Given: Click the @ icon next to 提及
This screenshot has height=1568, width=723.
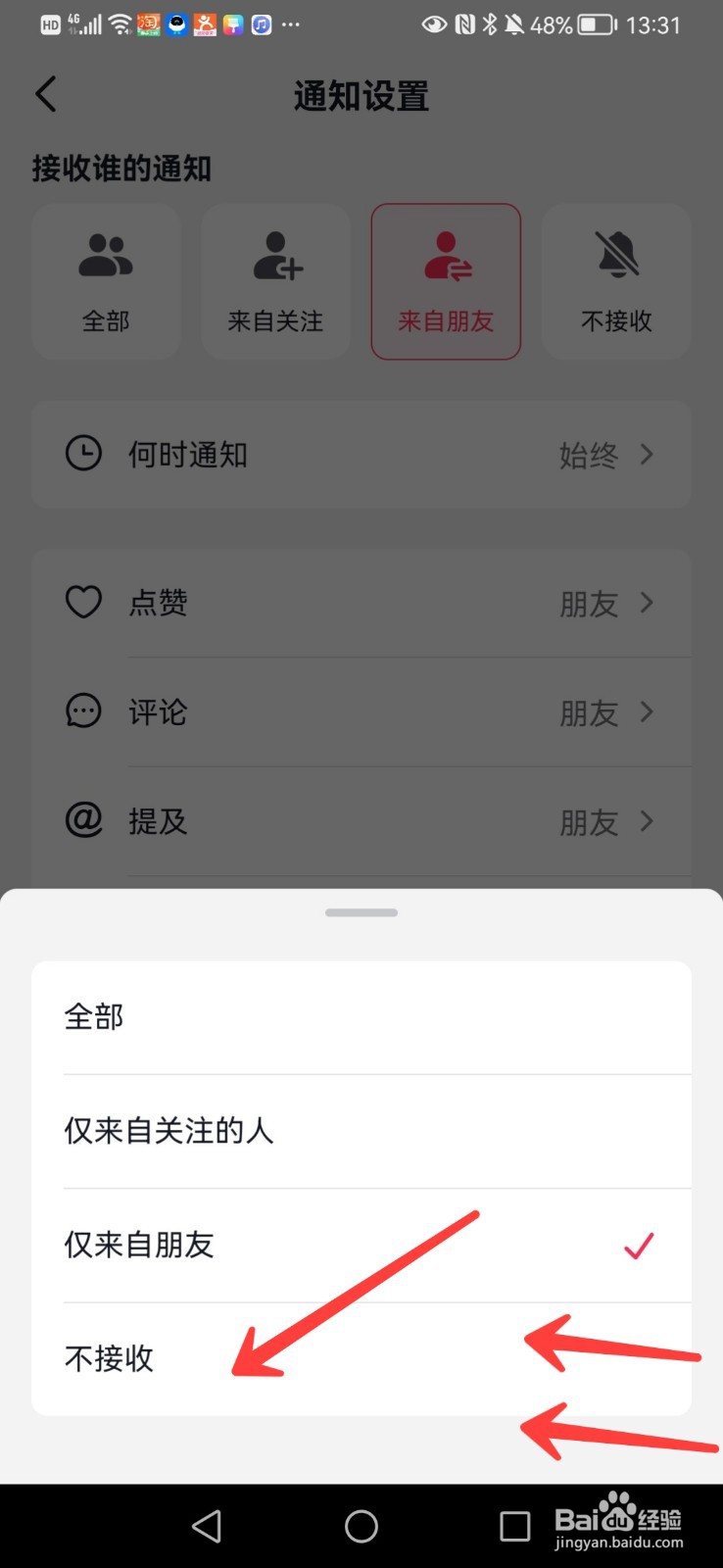Looking at the screenshot, I should coord(83,820).
